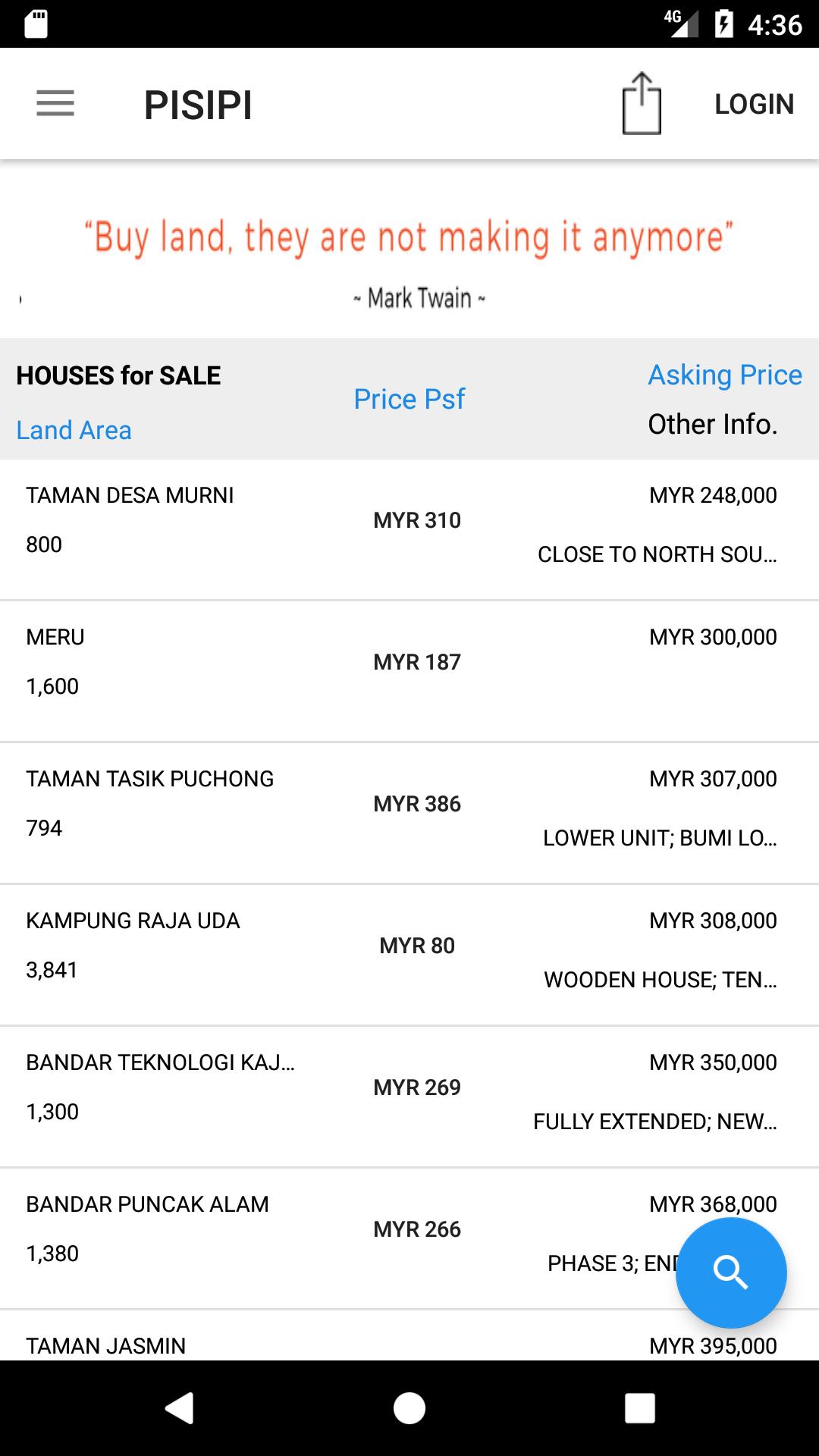Tap the LOGIN button

754,104
